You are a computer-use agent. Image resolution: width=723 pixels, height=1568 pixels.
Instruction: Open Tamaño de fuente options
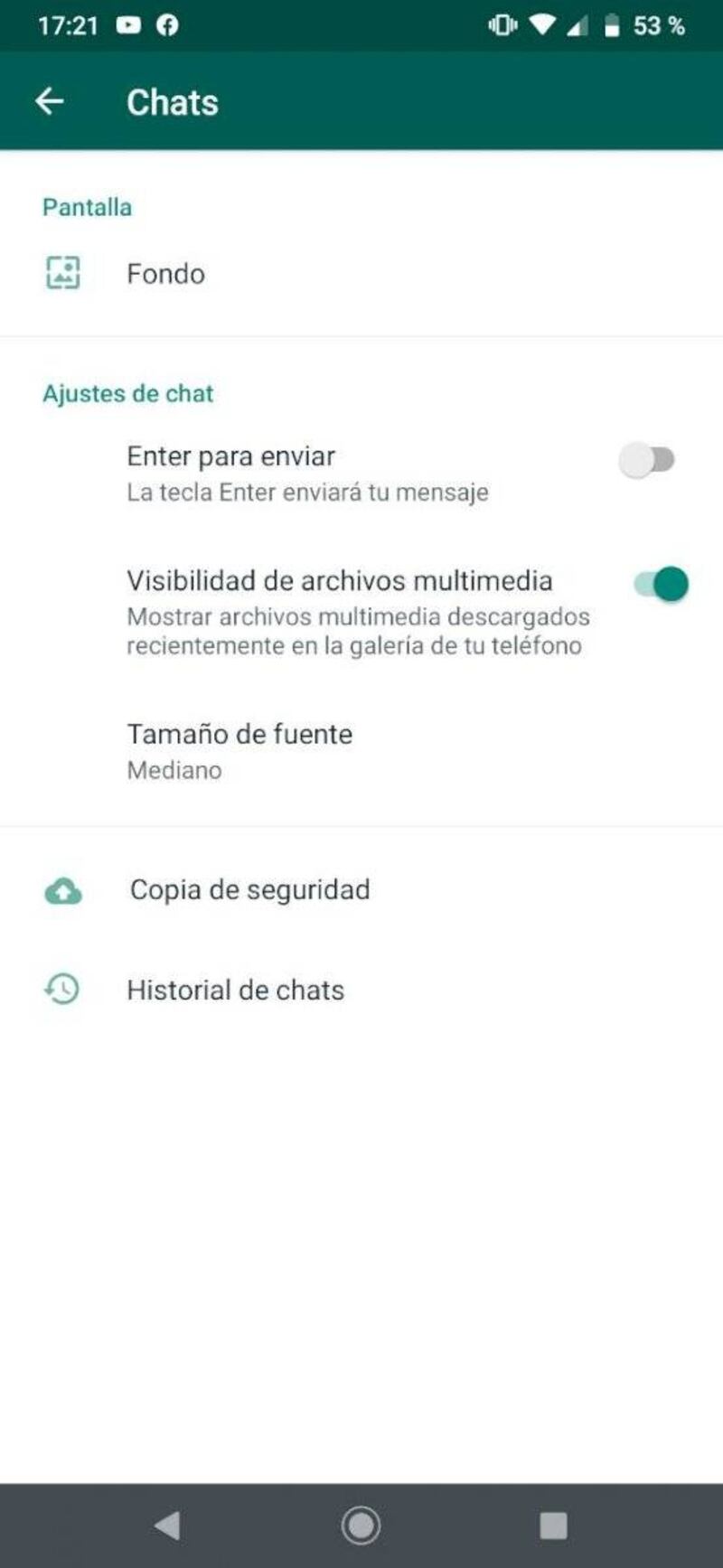pos(239,750)
